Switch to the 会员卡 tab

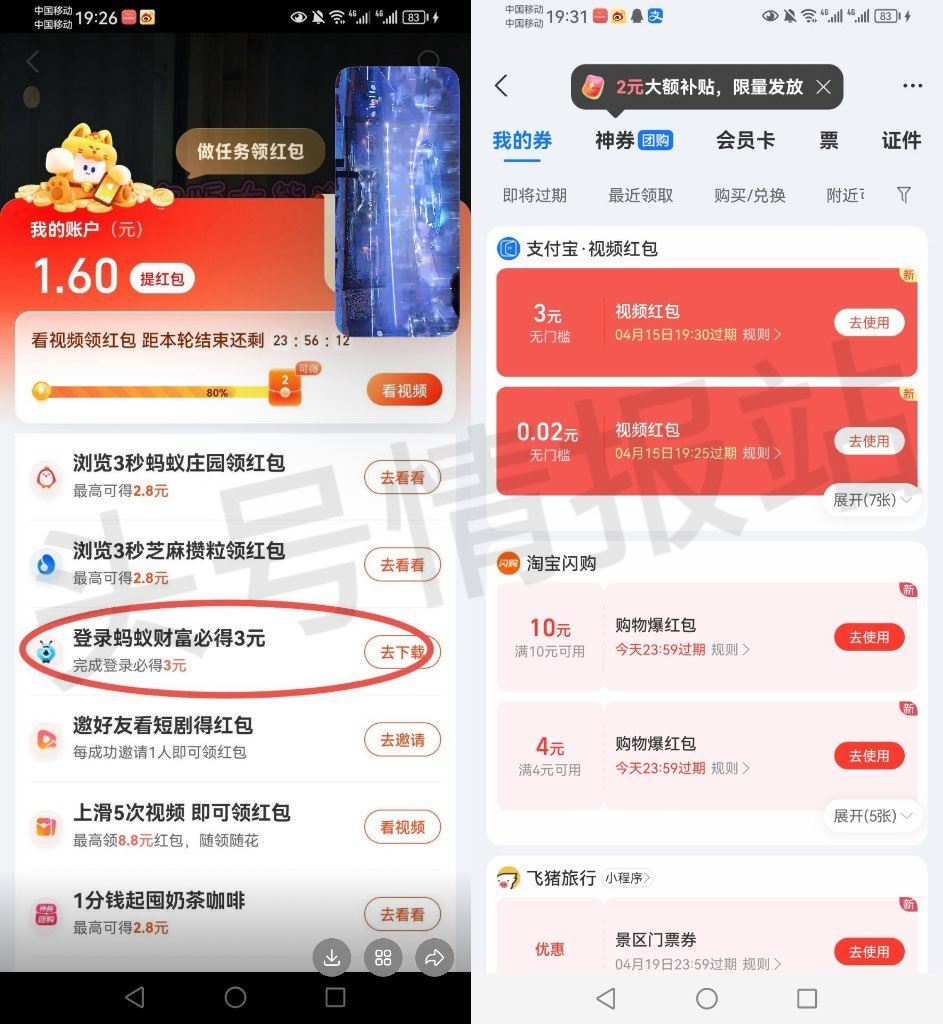[746, 141]
